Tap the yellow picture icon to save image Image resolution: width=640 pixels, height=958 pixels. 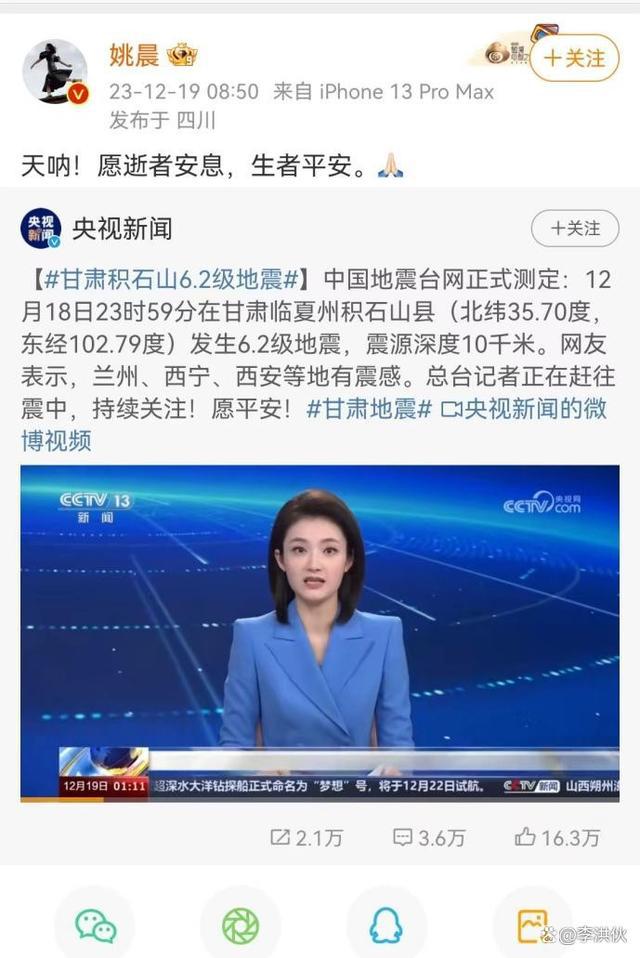[x=532, y=926]
